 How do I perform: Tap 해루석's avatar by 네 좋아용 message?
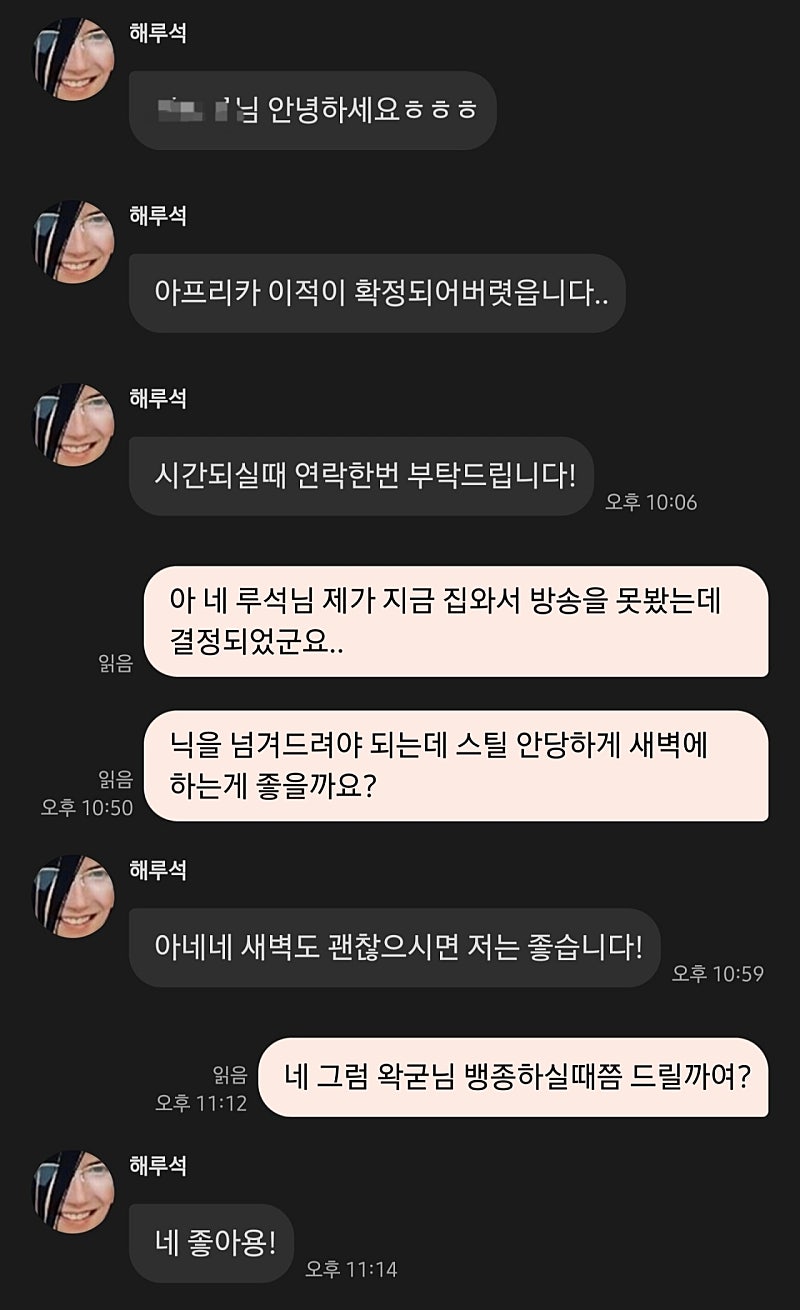(x=73, y=1191)
